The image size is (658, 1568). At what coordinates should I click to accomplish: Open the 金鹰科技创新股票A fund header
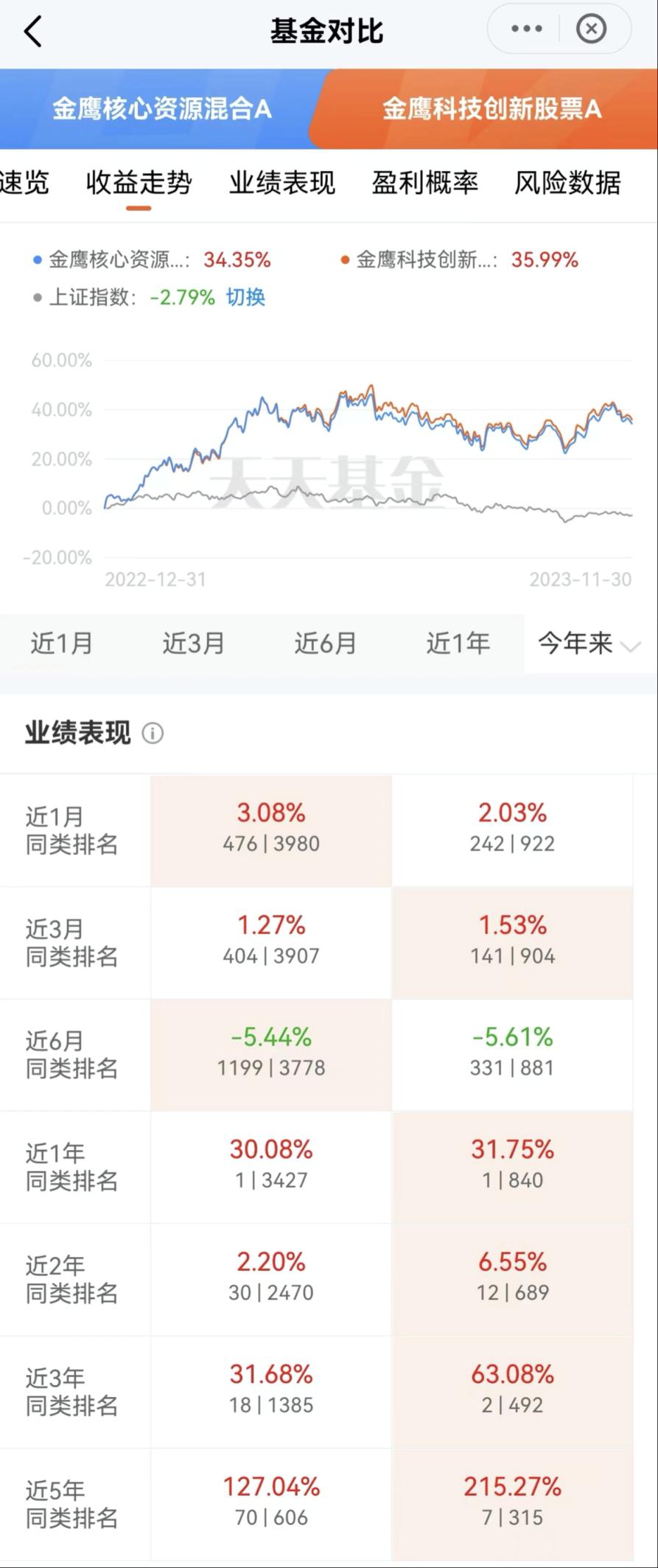pyautogui.click(x=491, y=110)
